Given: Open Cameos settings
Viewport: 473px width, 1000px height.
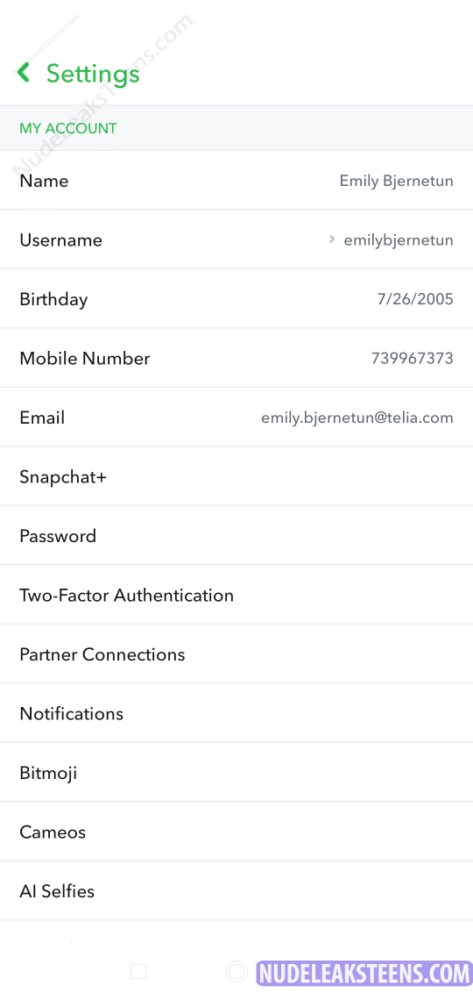Looking at the screenshot, I should pos(236,832).
